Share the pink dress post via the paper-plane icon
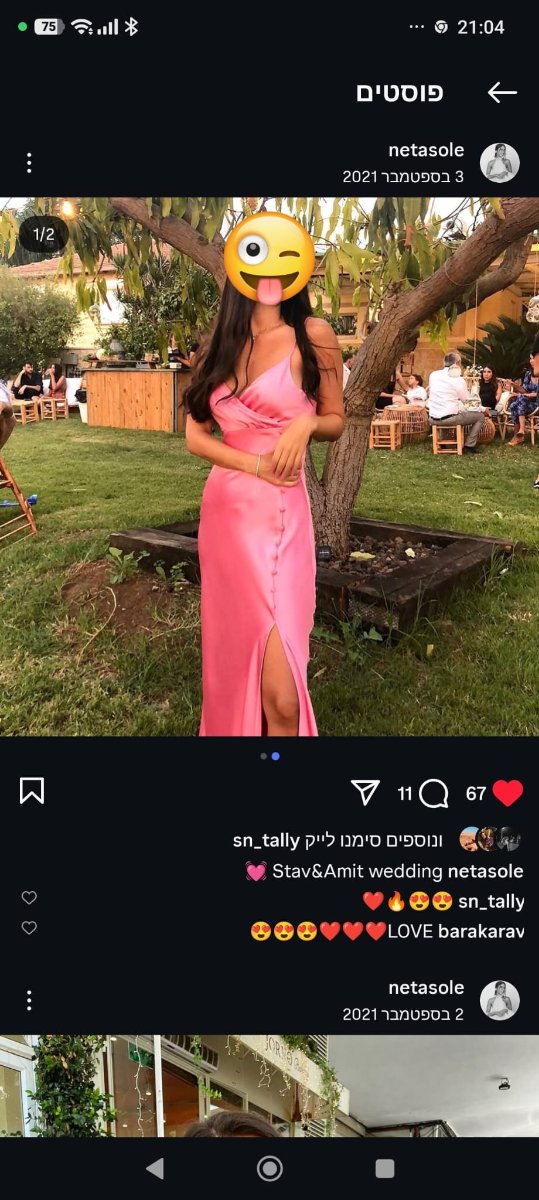This screenshot has height=1200, width=539. click(366, 793)
